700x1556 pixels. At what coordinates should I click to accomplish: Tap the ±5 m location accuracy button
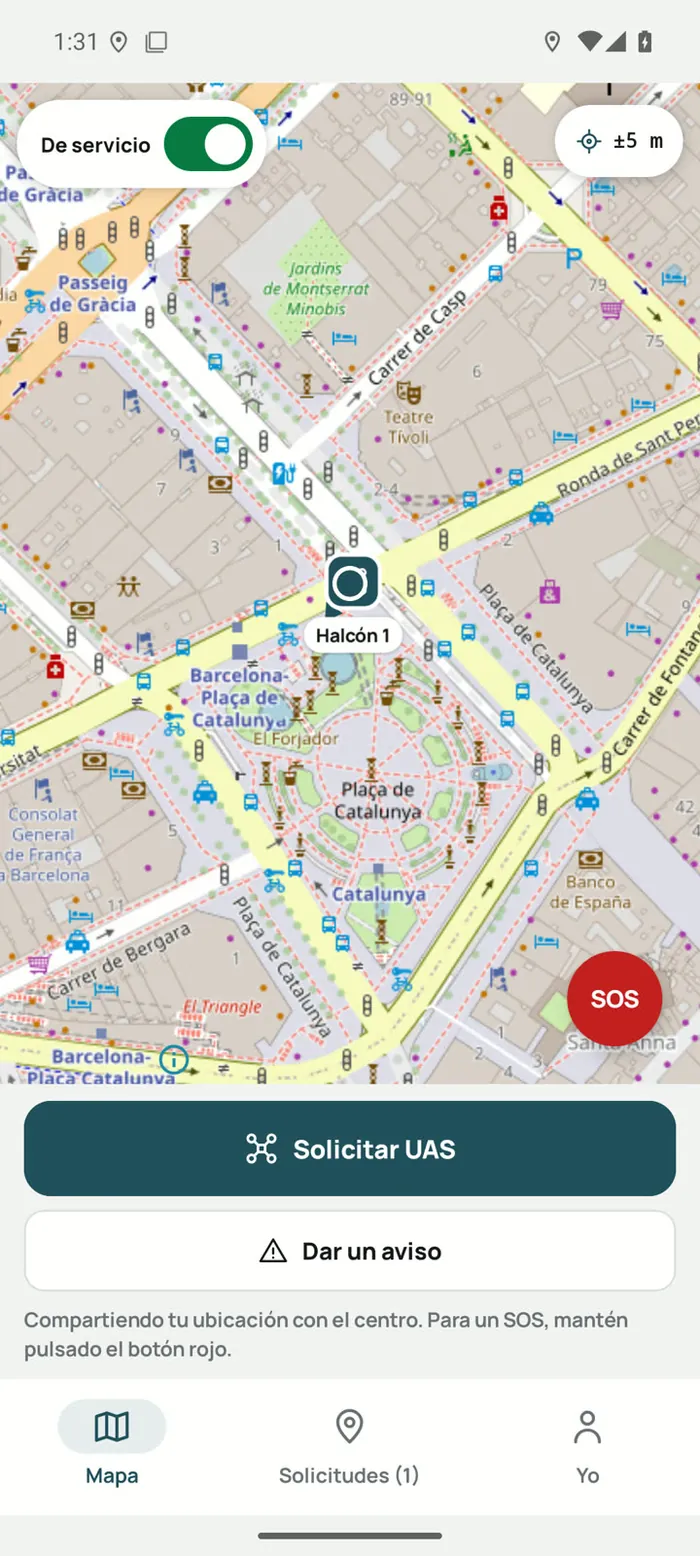619,141
